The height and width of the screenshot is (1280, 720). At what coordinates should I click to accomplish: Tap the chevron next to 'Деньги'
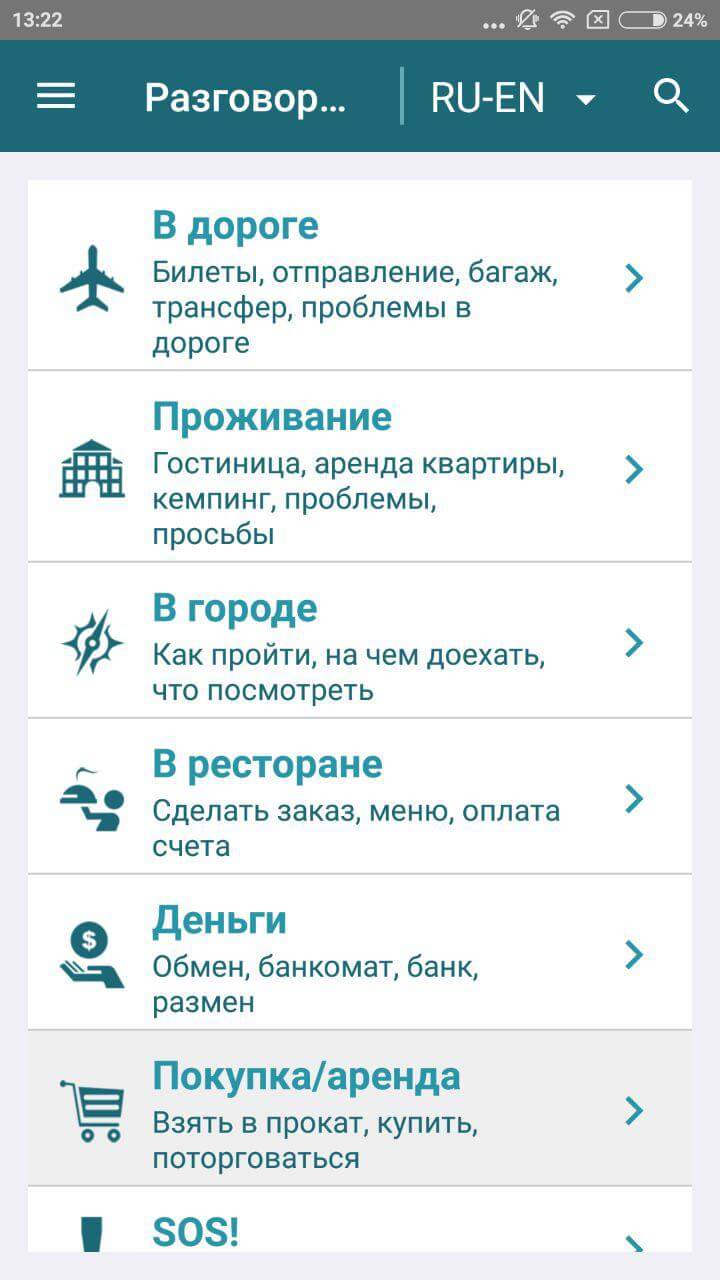click(634, 952)
